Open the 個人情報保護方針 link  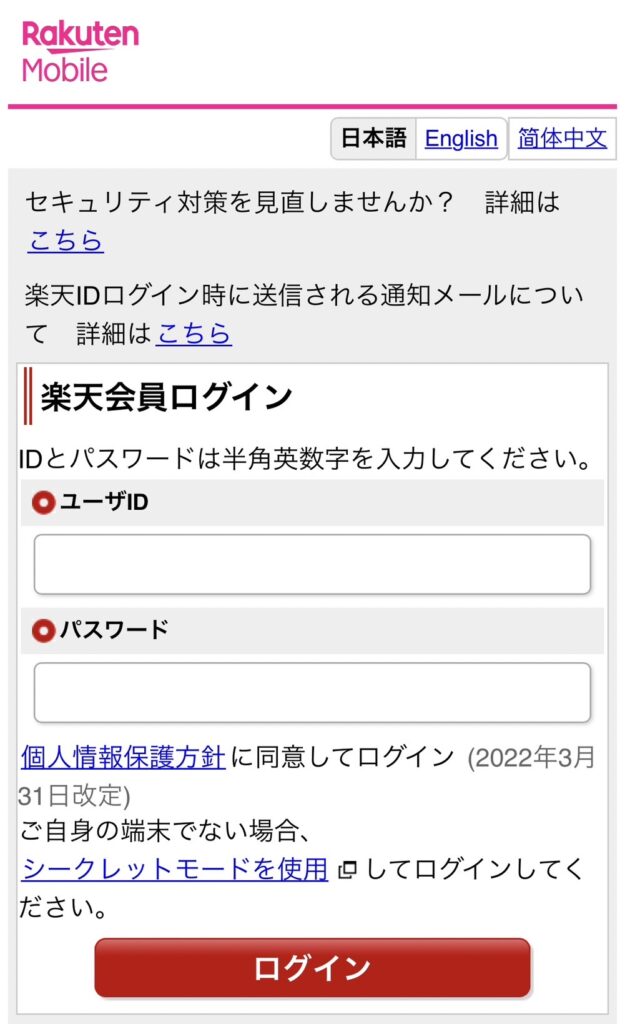coord(123,758)
